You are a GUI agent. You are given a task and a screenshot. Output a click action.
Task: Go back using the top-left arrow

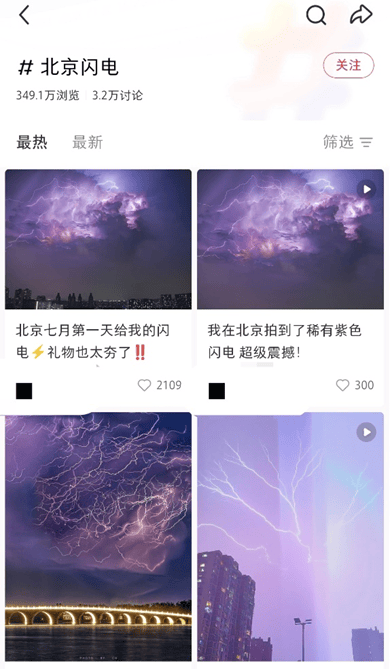(x=24, y=15)
